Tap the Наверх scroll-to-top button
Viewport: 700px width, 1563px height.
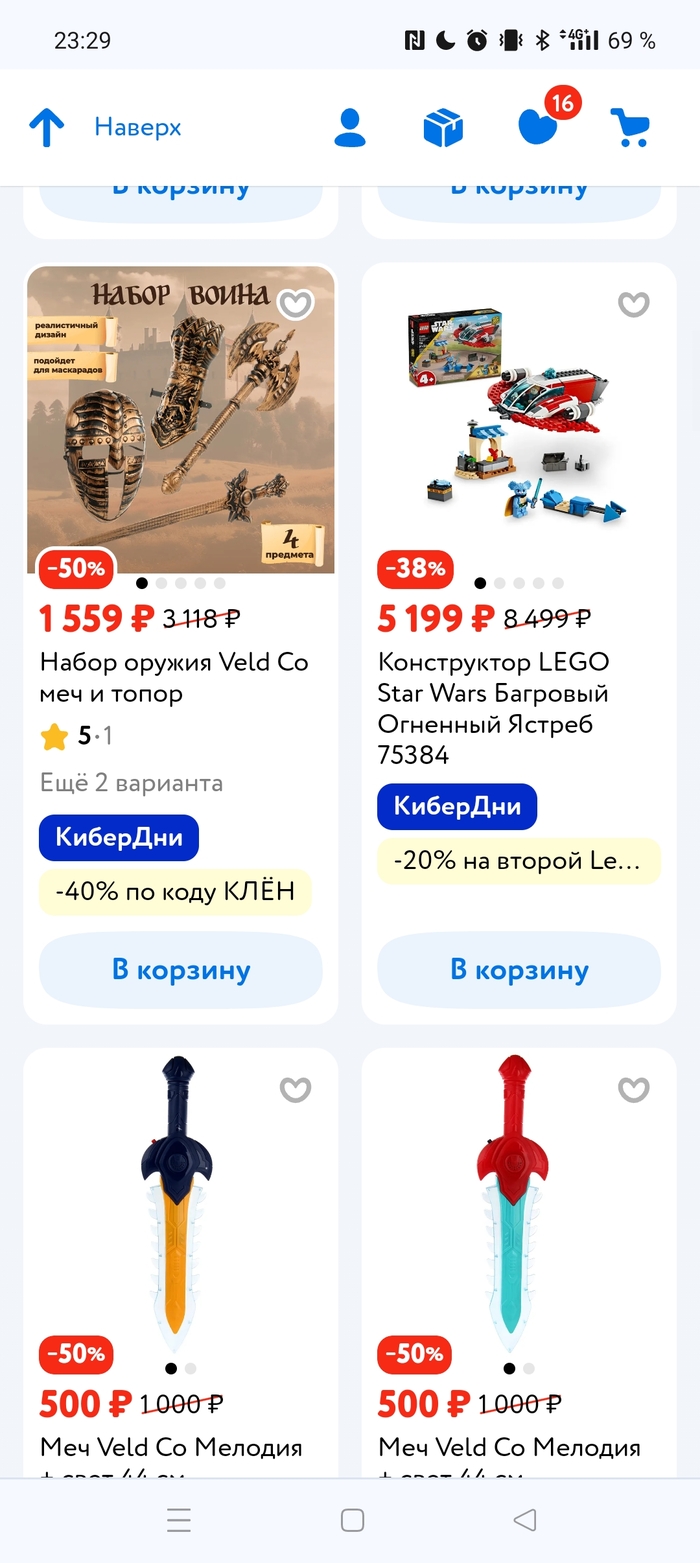click(105, 128)
